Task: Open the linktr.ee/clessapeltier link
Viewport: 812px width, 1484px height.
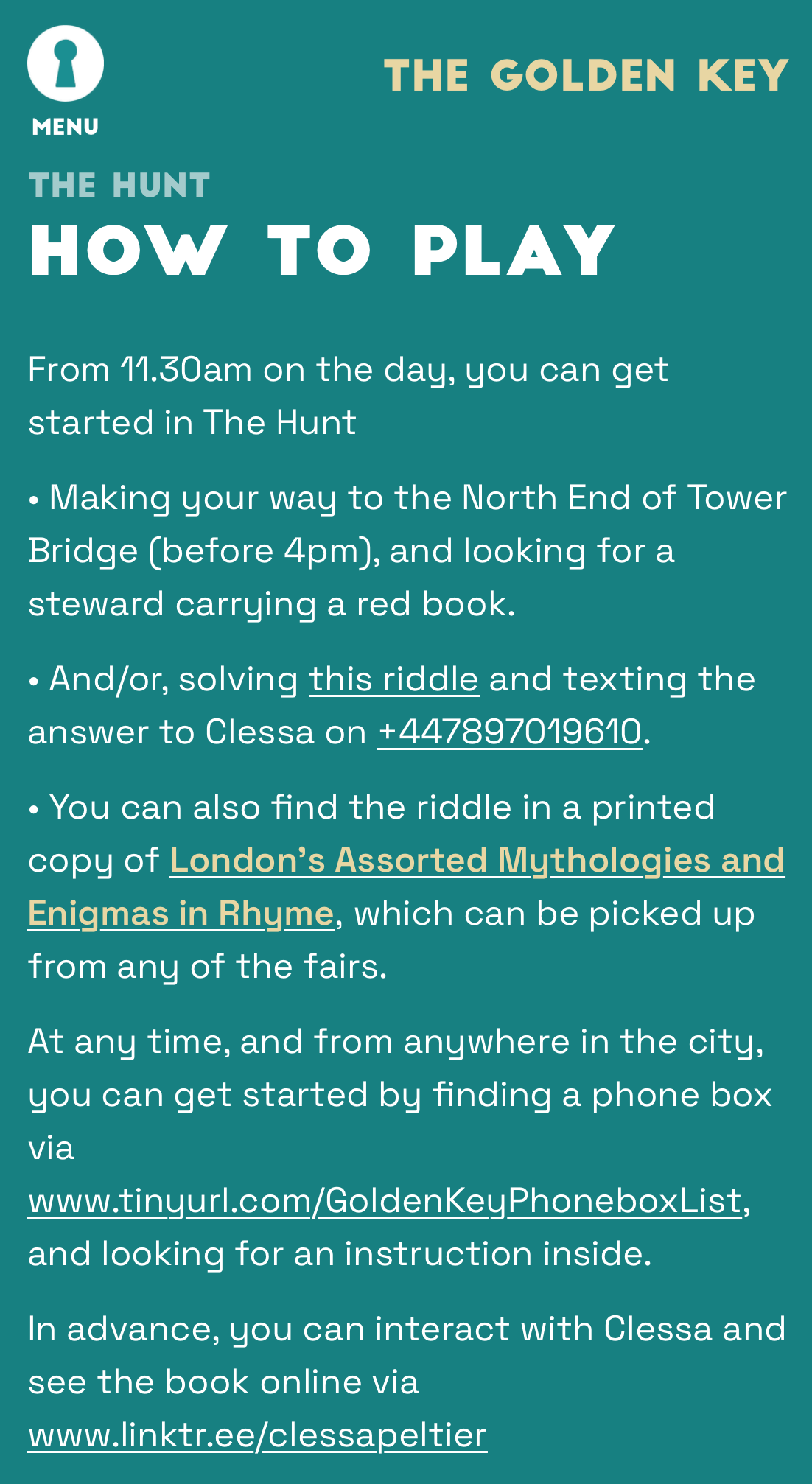Action: (257, 1435)
